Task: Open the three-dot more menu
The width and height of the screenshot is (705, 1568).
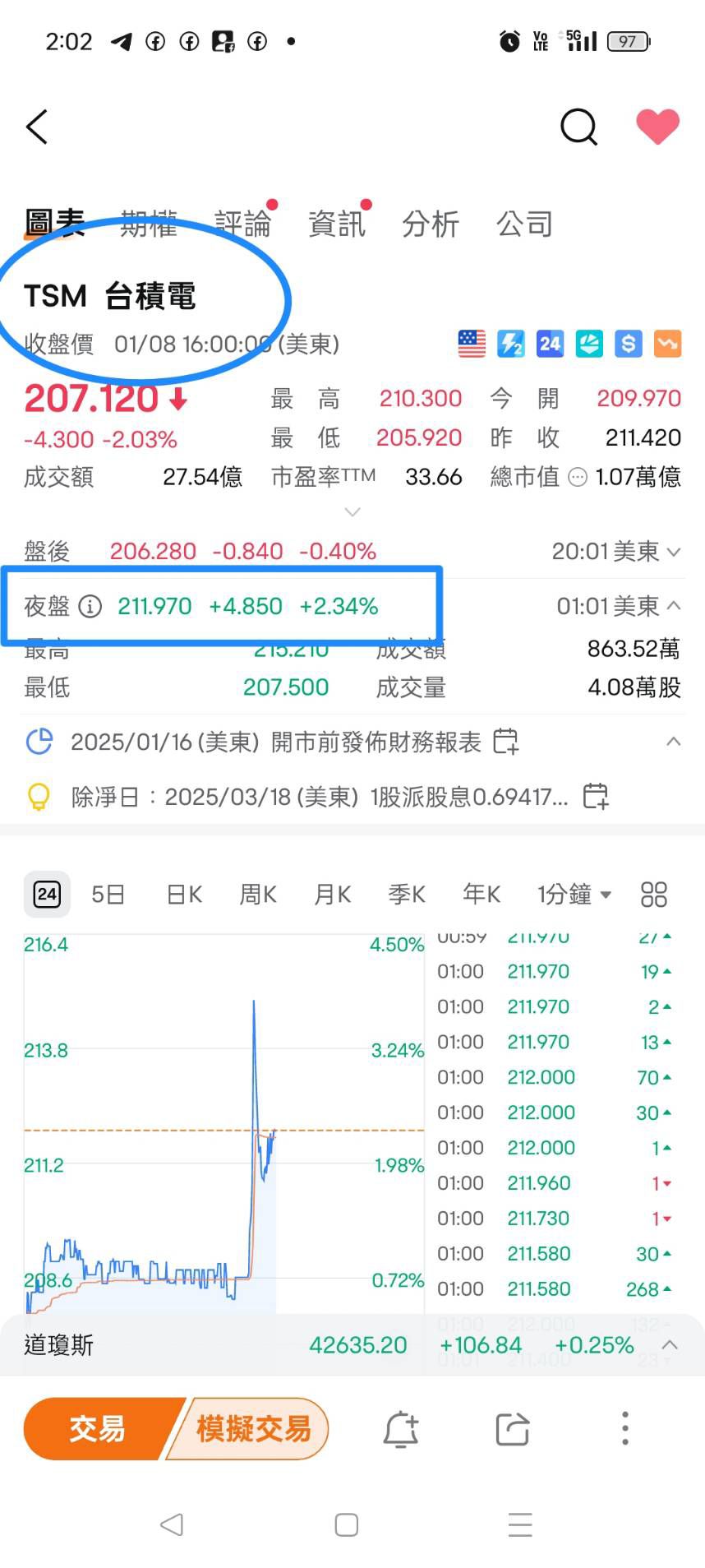Action: pos(625,1428)
